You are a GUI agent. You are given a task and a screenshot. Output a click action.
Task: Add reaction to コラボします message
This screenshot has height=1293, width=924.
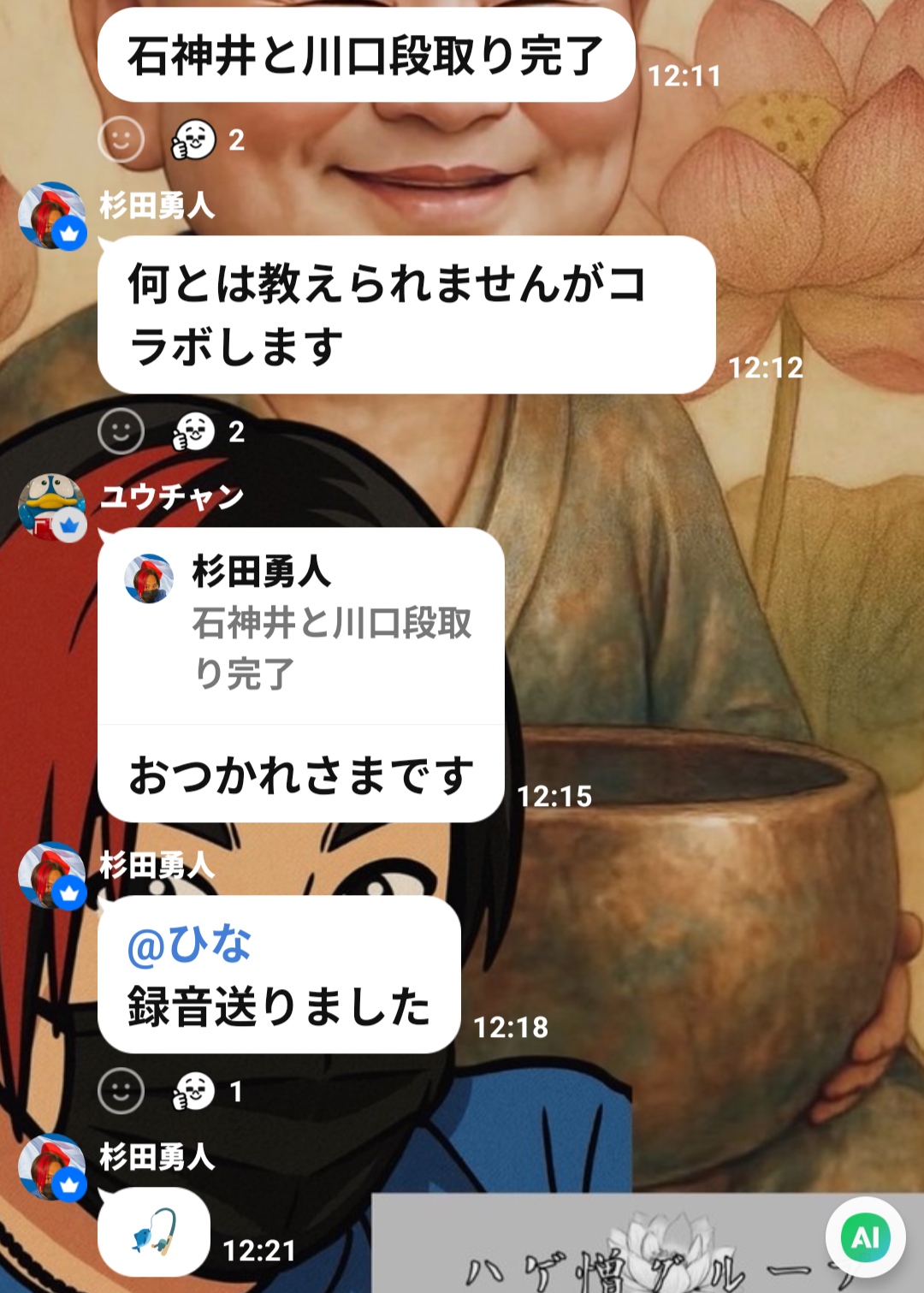click(x=121, y=431)
